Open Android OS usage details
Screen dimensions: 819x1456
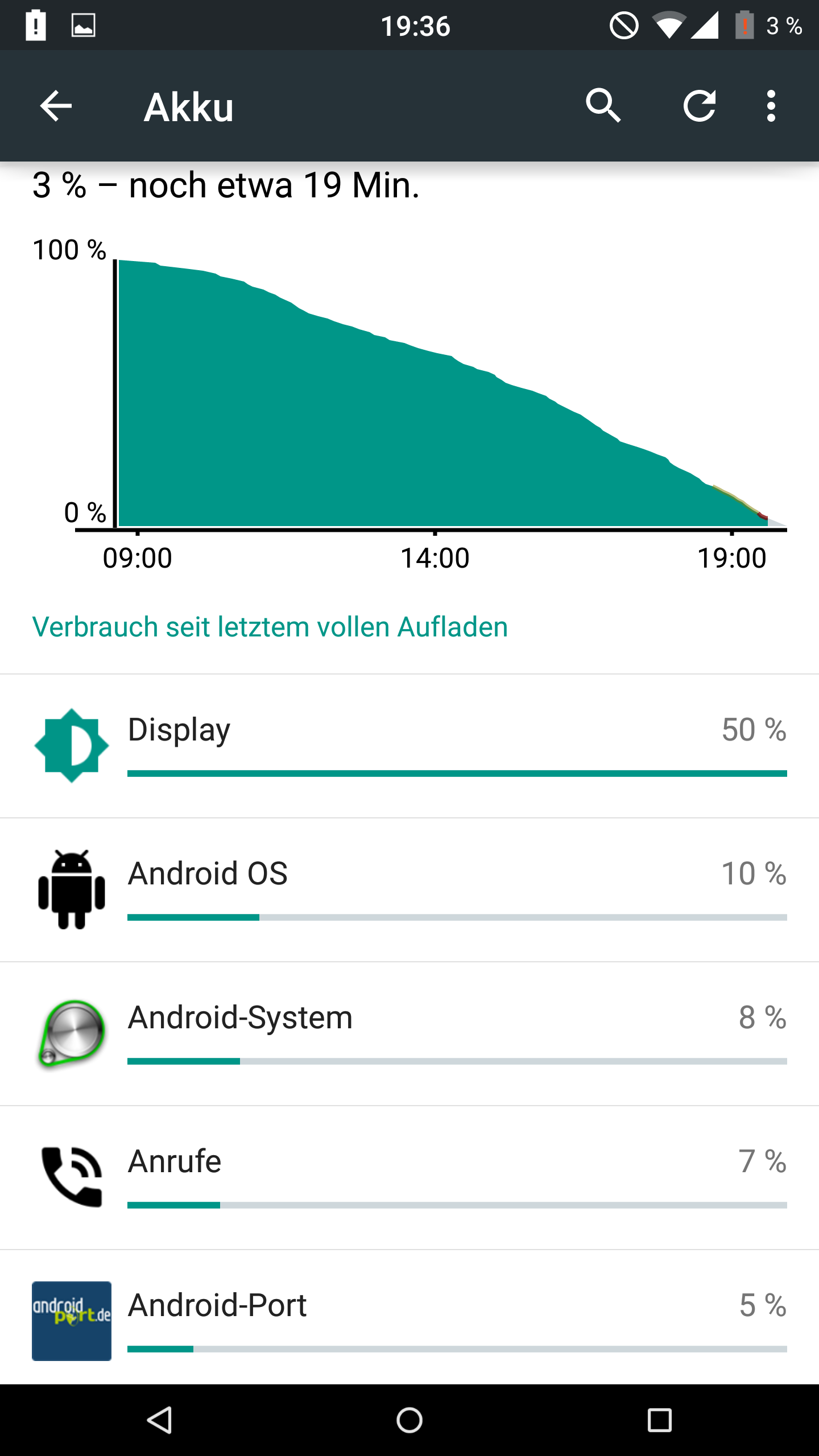pyautogui.click(x=409, y=890)
